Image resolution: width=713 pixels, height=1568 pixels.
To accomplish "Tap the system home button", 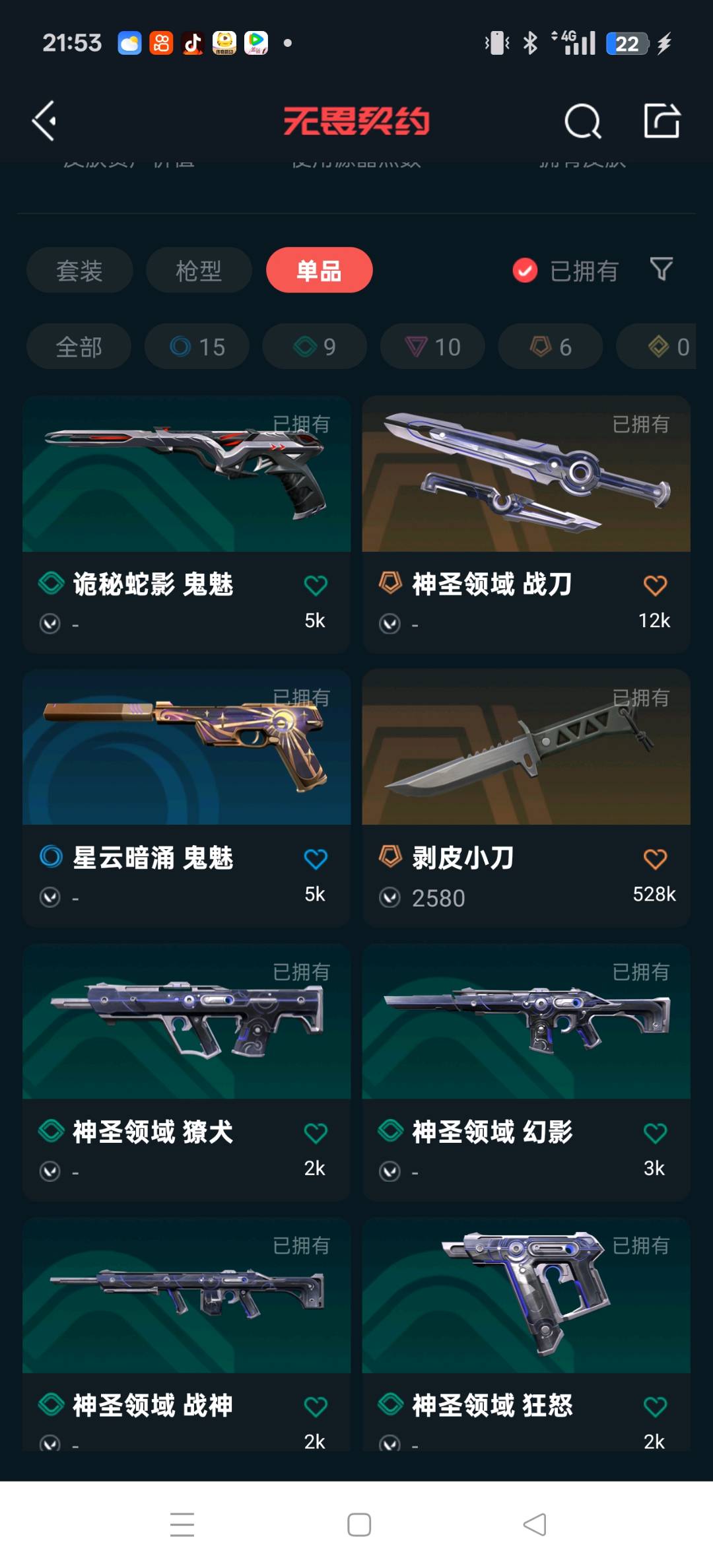I will coord(358,1524).
